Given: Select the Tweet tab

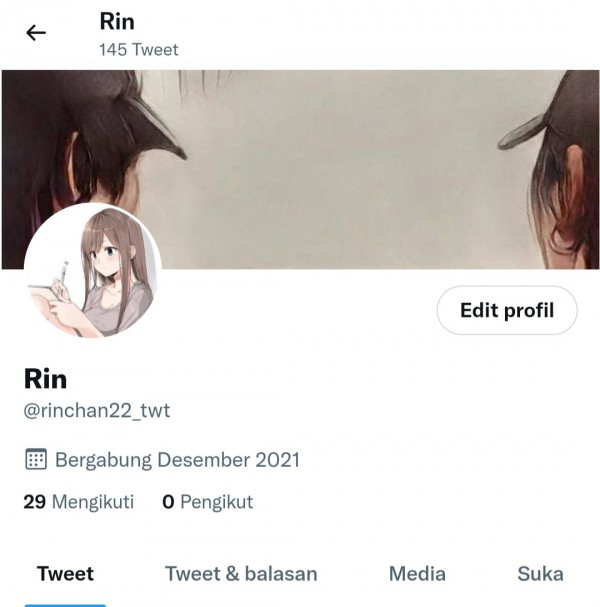Looking at the screenshot, I should (x=65, y=574).
